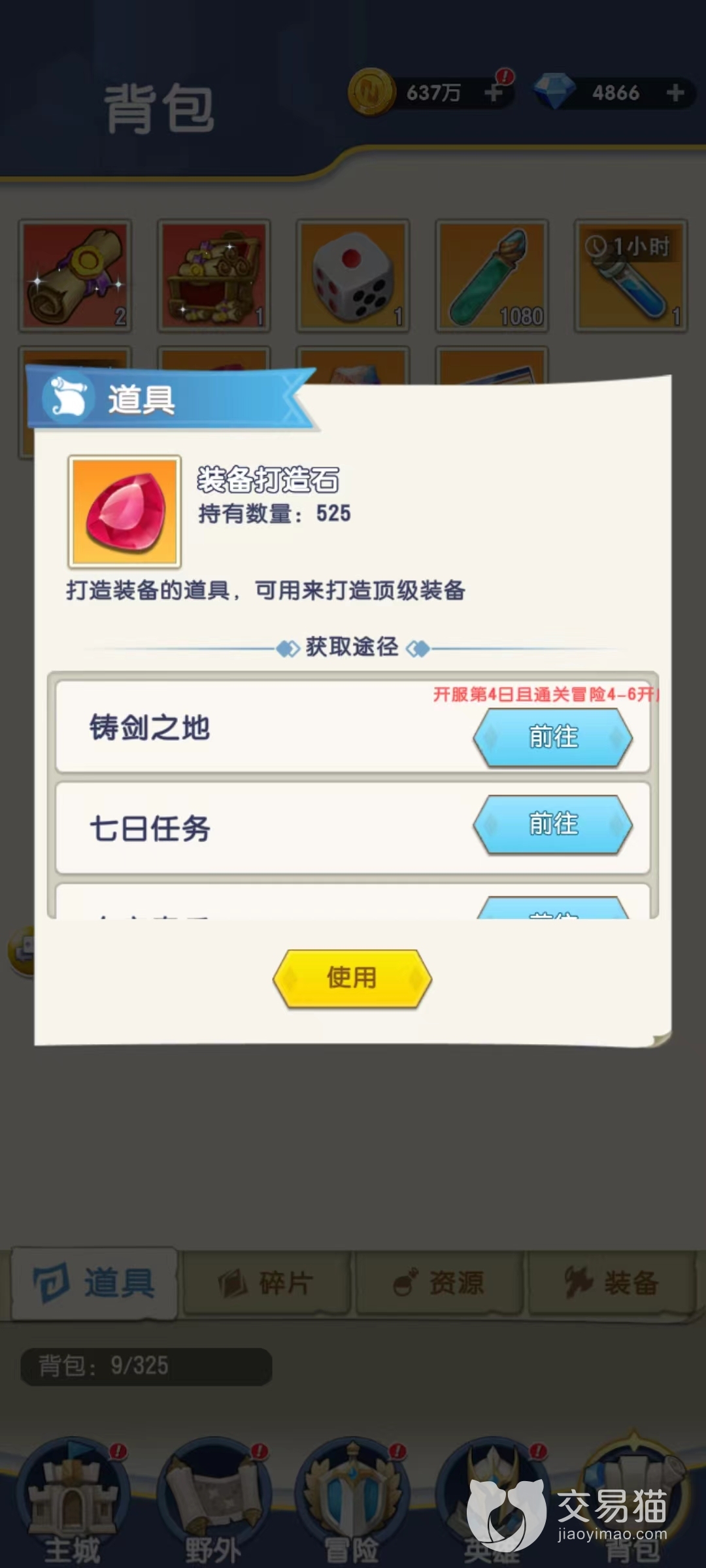Open 野外 from bottom navigation
The image size is (706, 1568).
pos(212,1503)
